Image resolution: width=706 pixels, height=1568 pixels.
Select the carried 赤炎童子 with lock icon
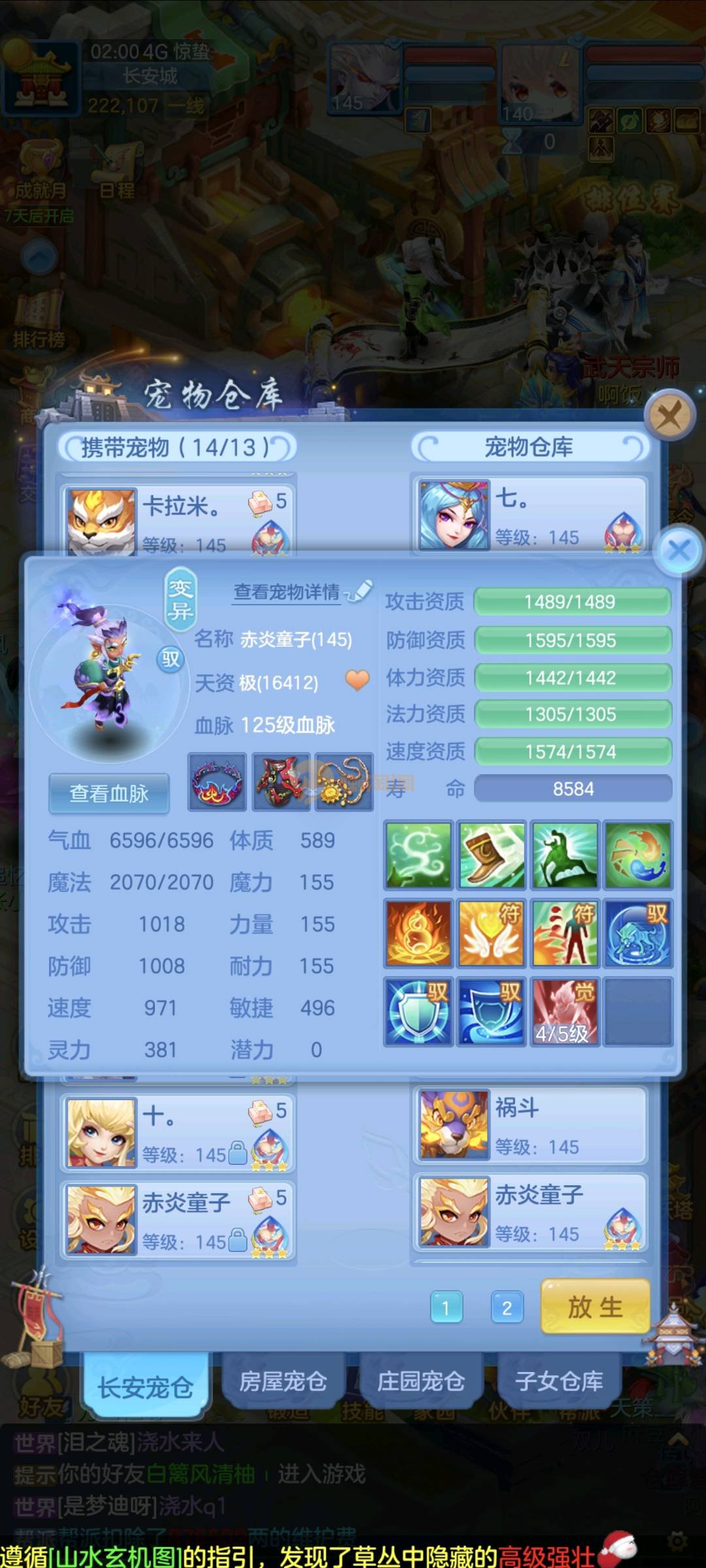[x=178, y=1220]
